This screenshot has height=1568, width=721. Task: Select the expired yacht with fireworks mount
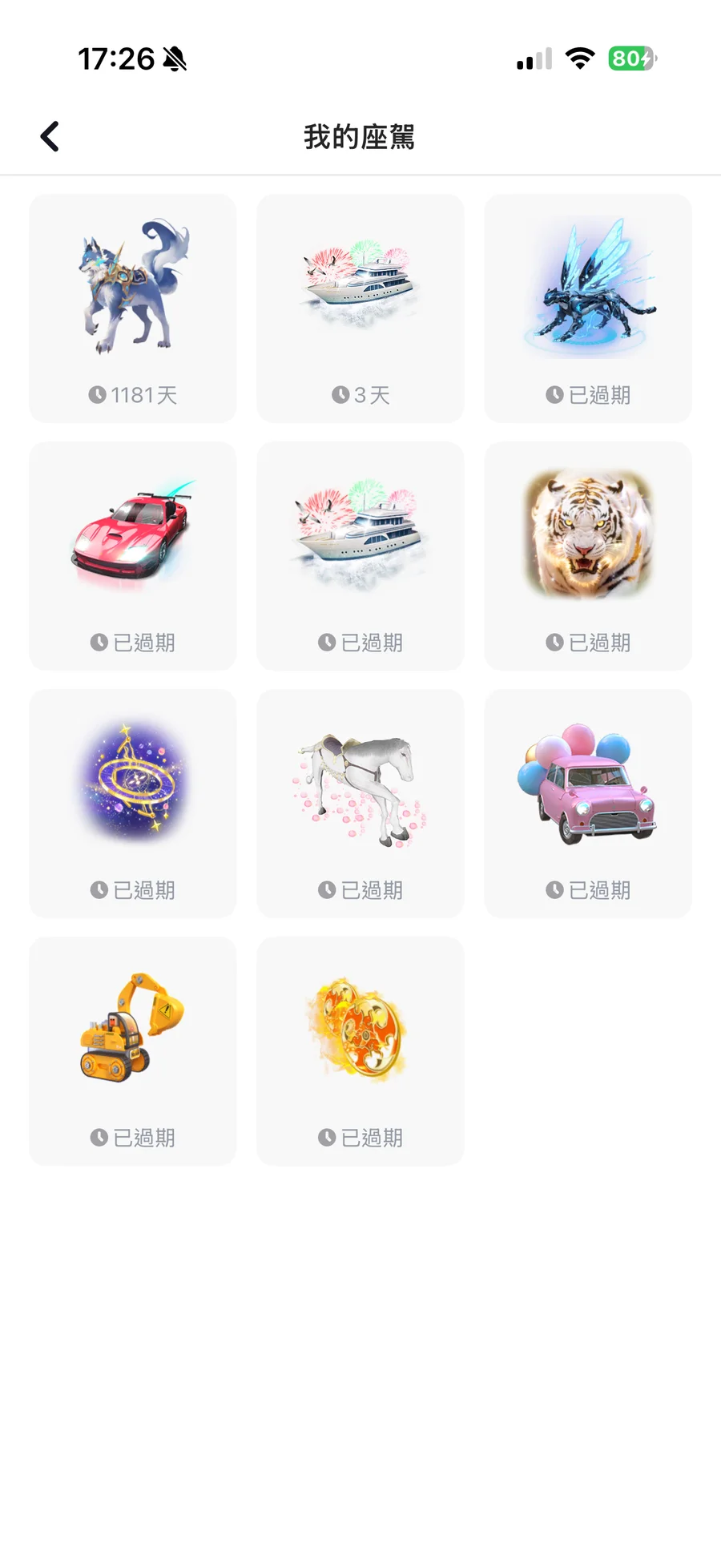pos(360,555)
